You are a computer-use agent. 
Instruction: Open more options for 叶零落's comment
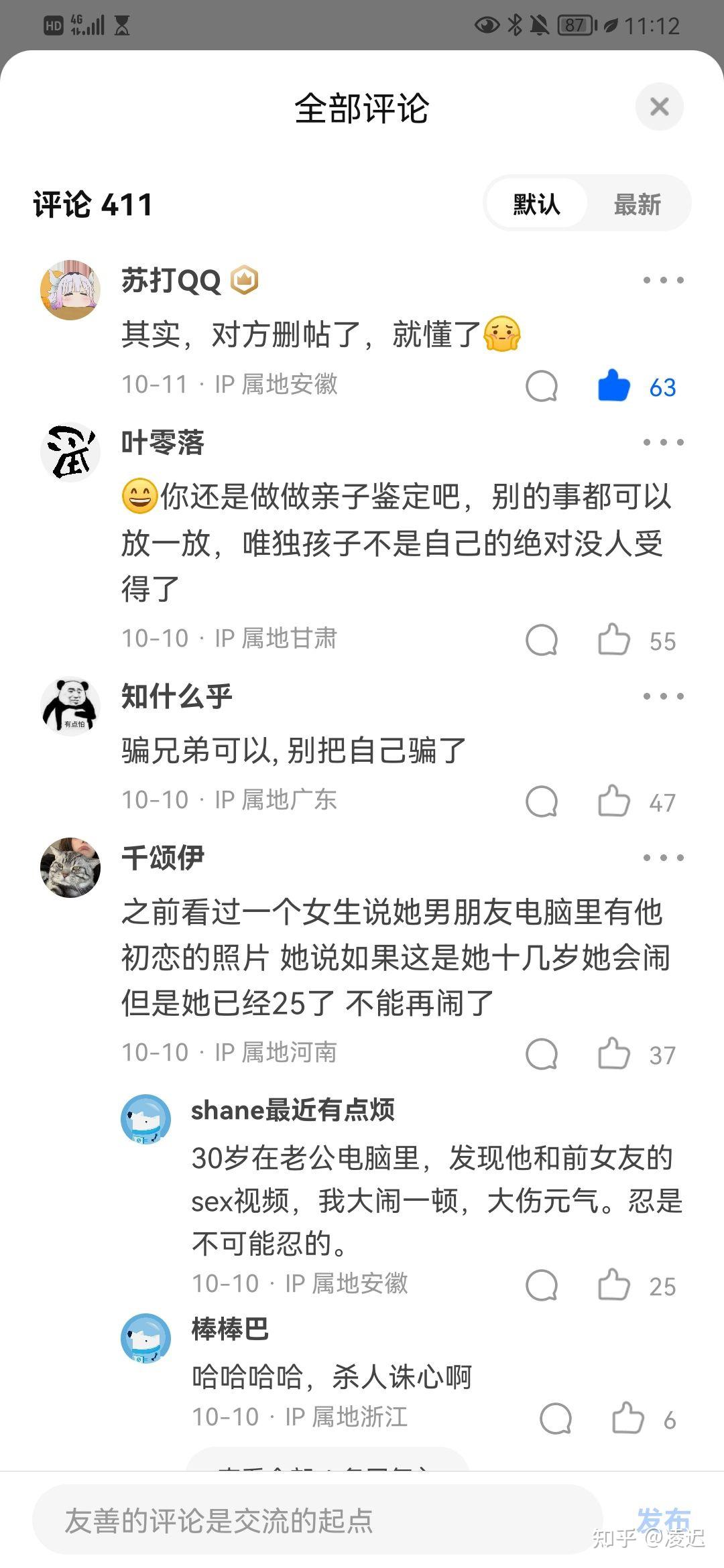click(663, 442)
